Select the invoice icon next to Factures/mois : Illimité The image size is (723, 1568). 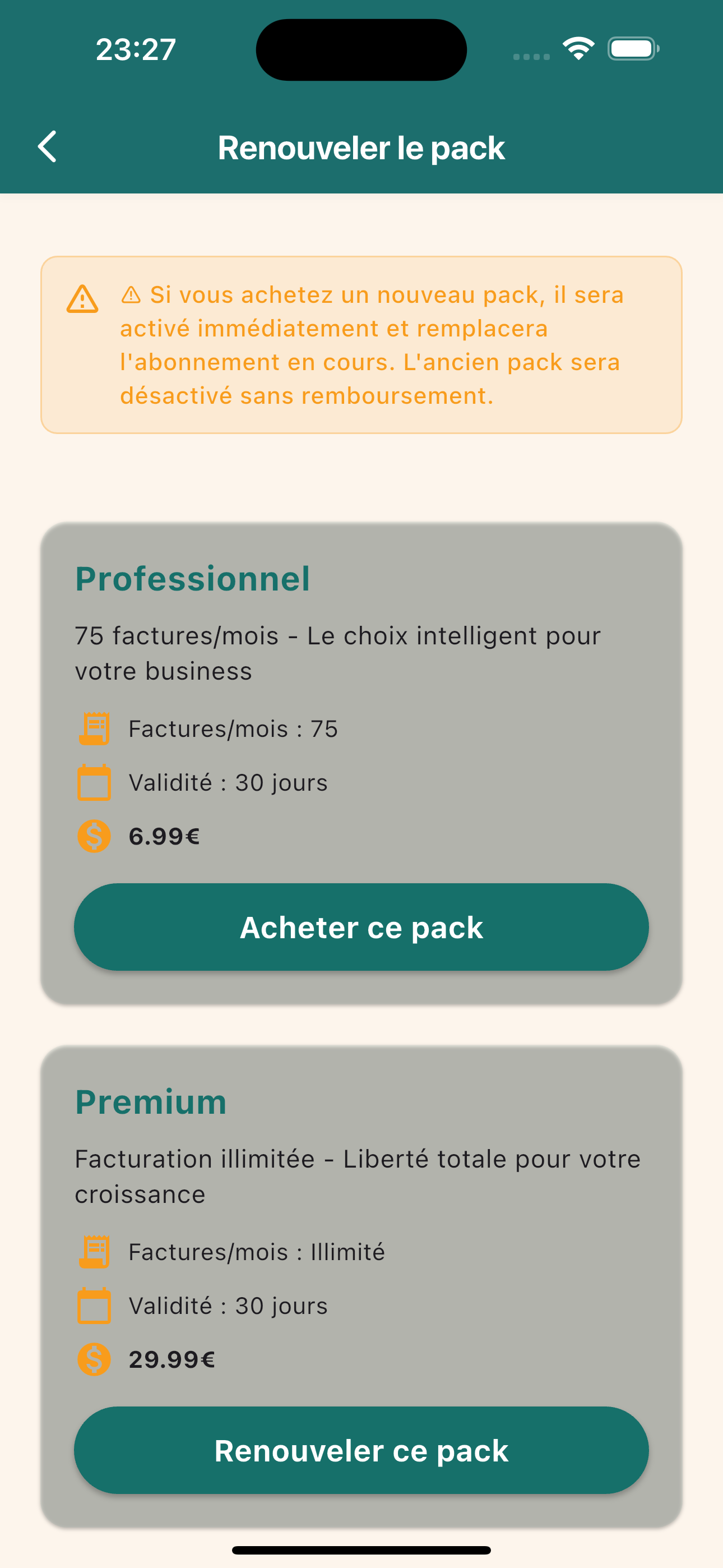pyautogui.click(x=94, y=1252)
